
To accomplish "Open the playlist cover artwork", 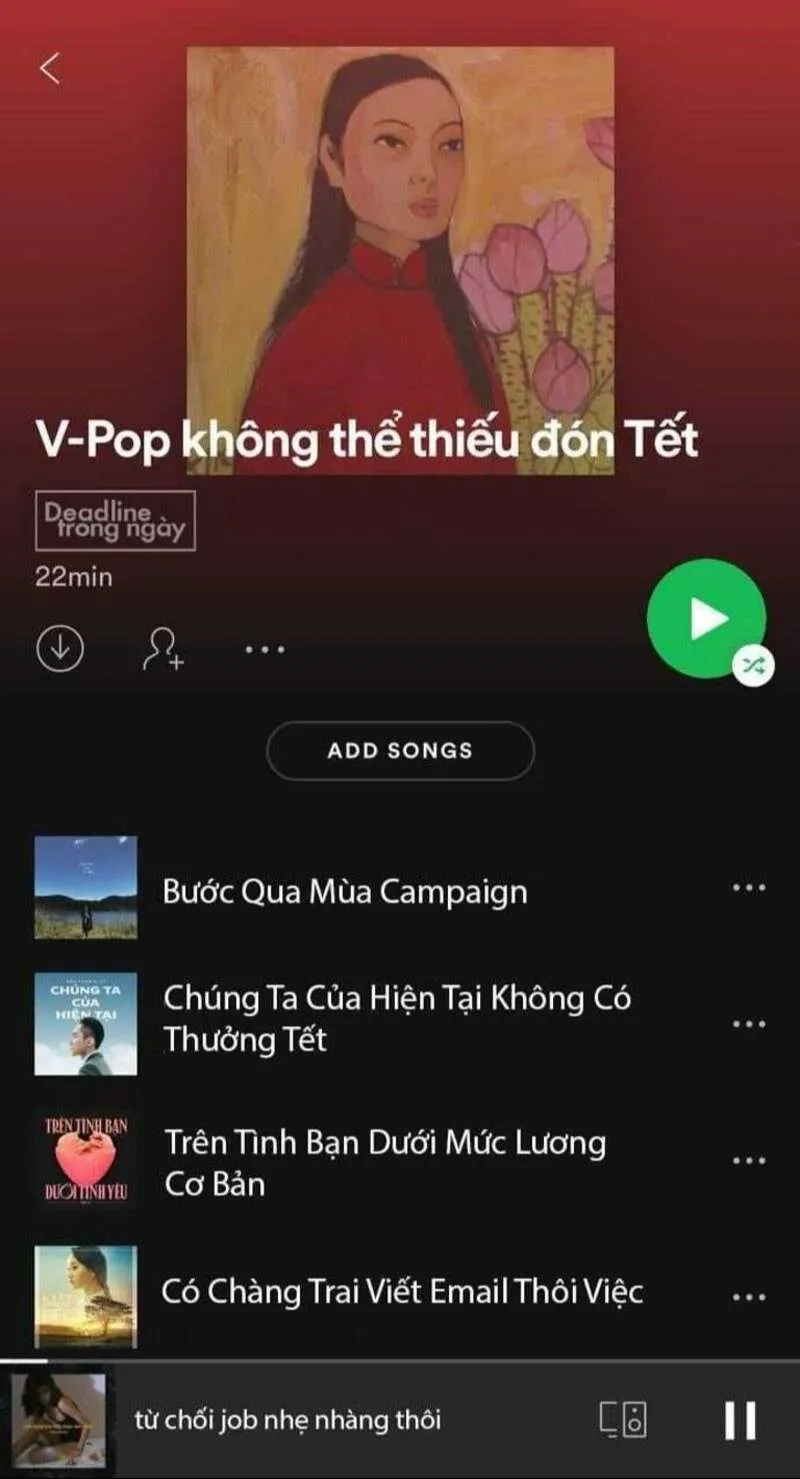I will pyautogui.click(x=398, y=250).
